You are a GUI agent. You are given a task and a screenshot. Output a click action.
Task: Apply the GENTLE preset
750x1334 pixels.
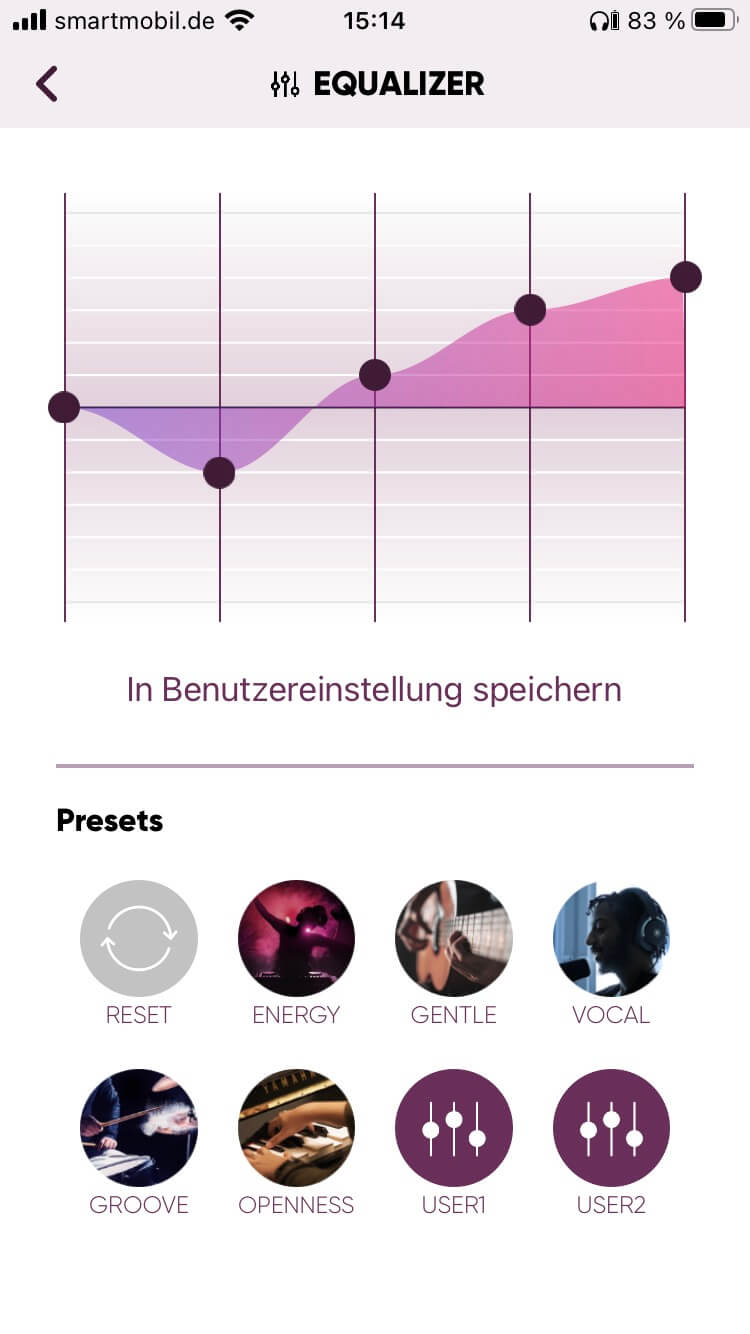tap(453, 939)
